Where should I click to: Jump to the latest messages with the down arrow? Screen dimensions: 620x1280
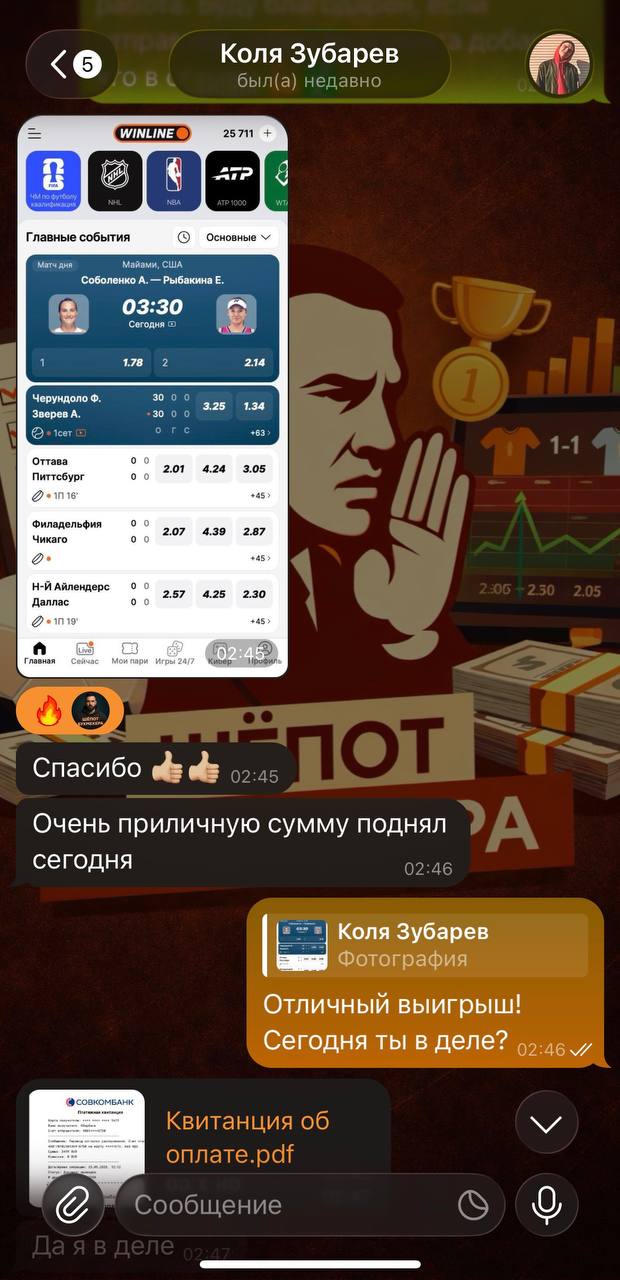tap(546, 1123)
